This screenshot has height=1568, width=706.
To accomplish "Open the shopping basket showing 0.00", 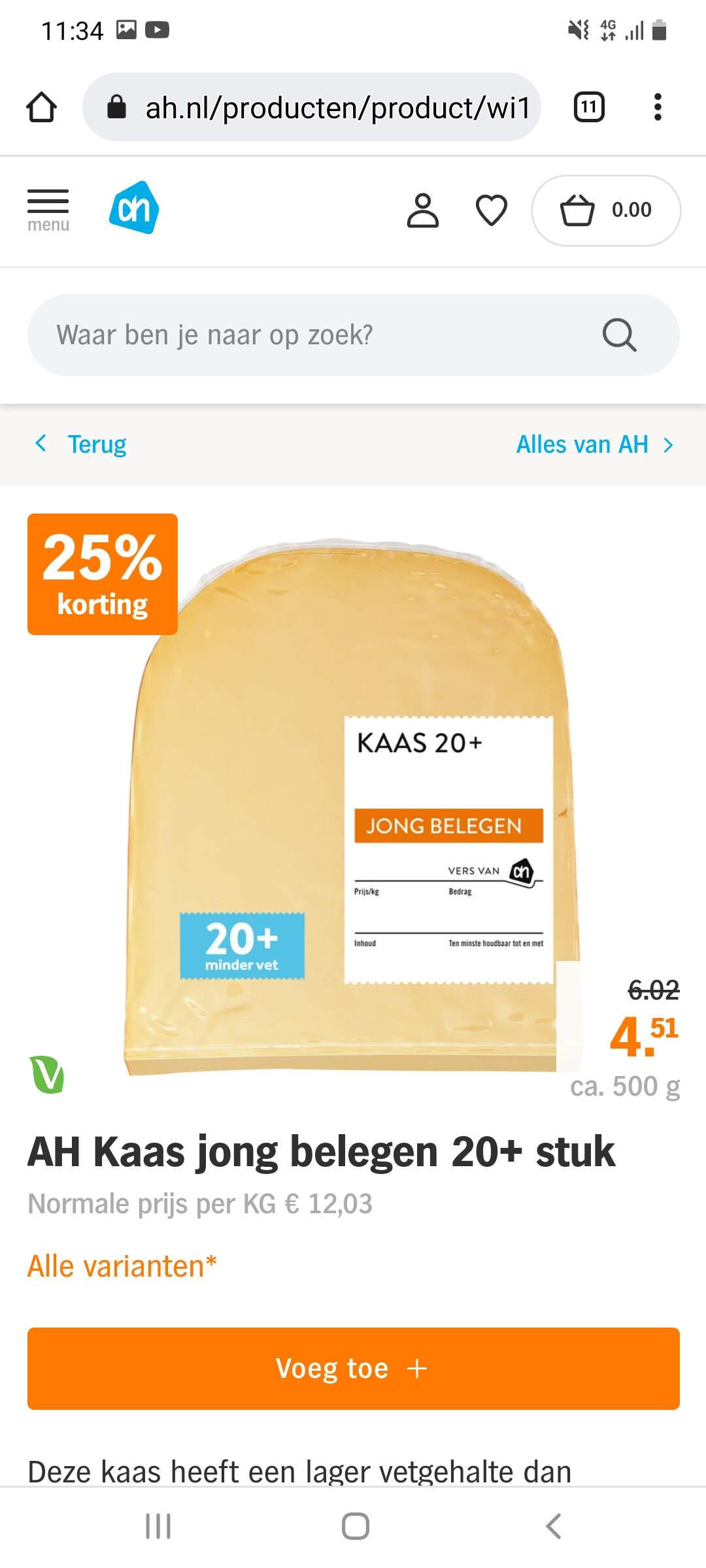I will pos(606,210).
